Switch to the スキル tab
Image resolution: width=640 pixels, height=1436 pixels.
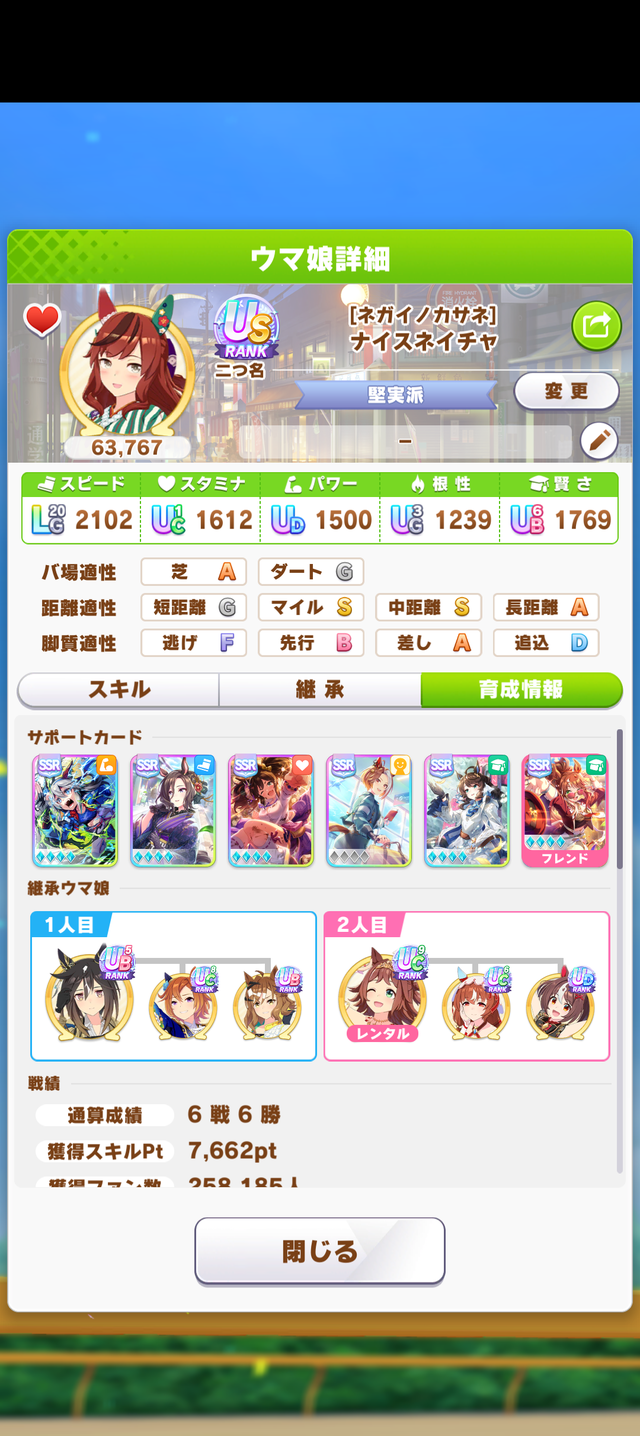tap(119, 689)
